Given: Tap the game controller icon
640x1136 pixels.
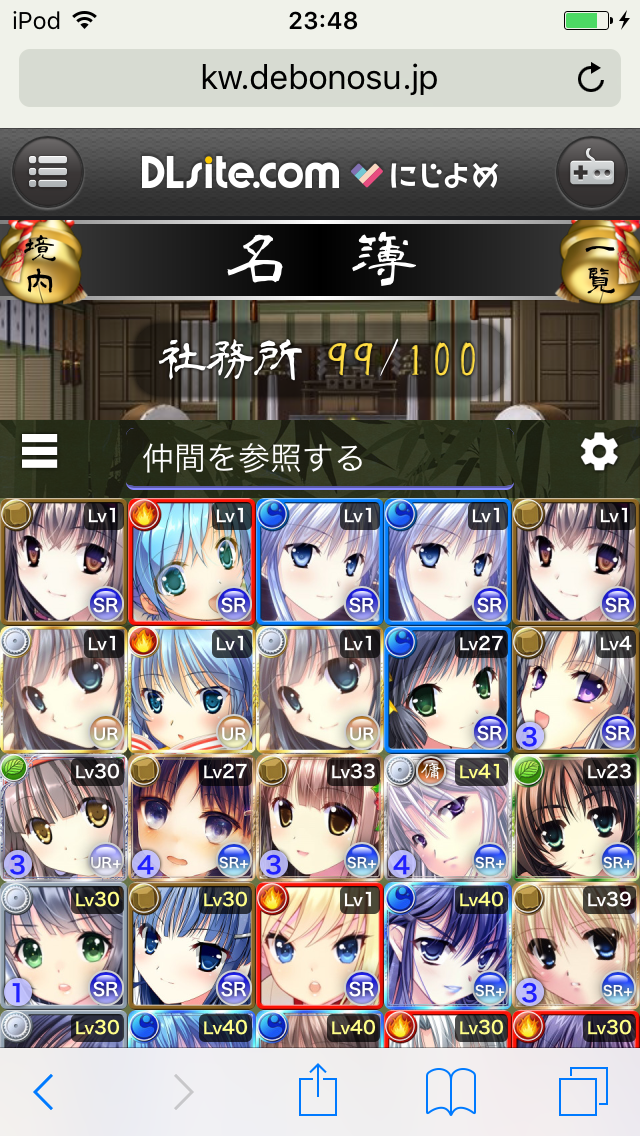Looking at the screenshot, I should point(591,173).
